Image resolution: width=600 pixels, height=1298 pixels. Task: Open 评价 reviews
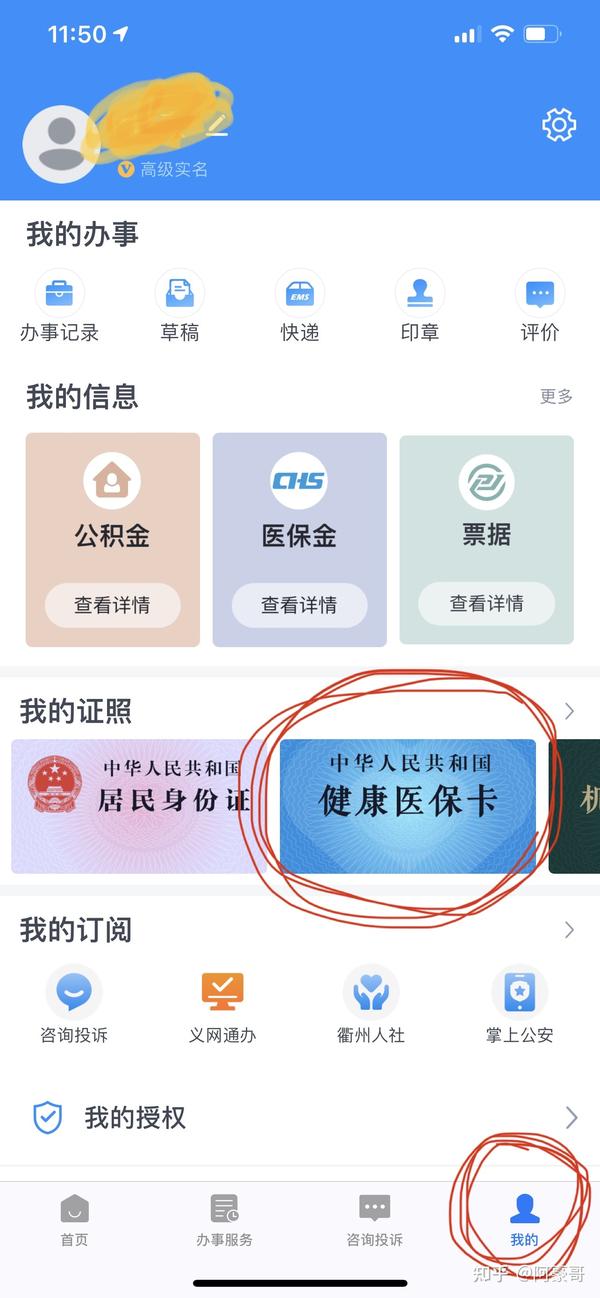coord(540,306)
